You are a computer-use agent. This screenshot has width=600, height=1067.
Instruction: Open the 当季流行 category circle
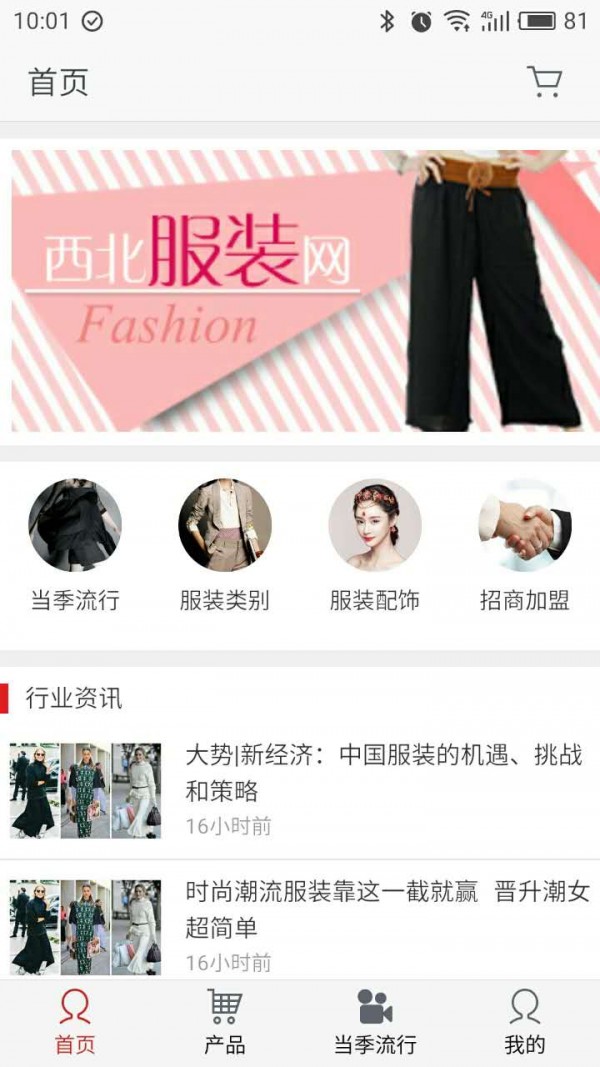point(75,525)
